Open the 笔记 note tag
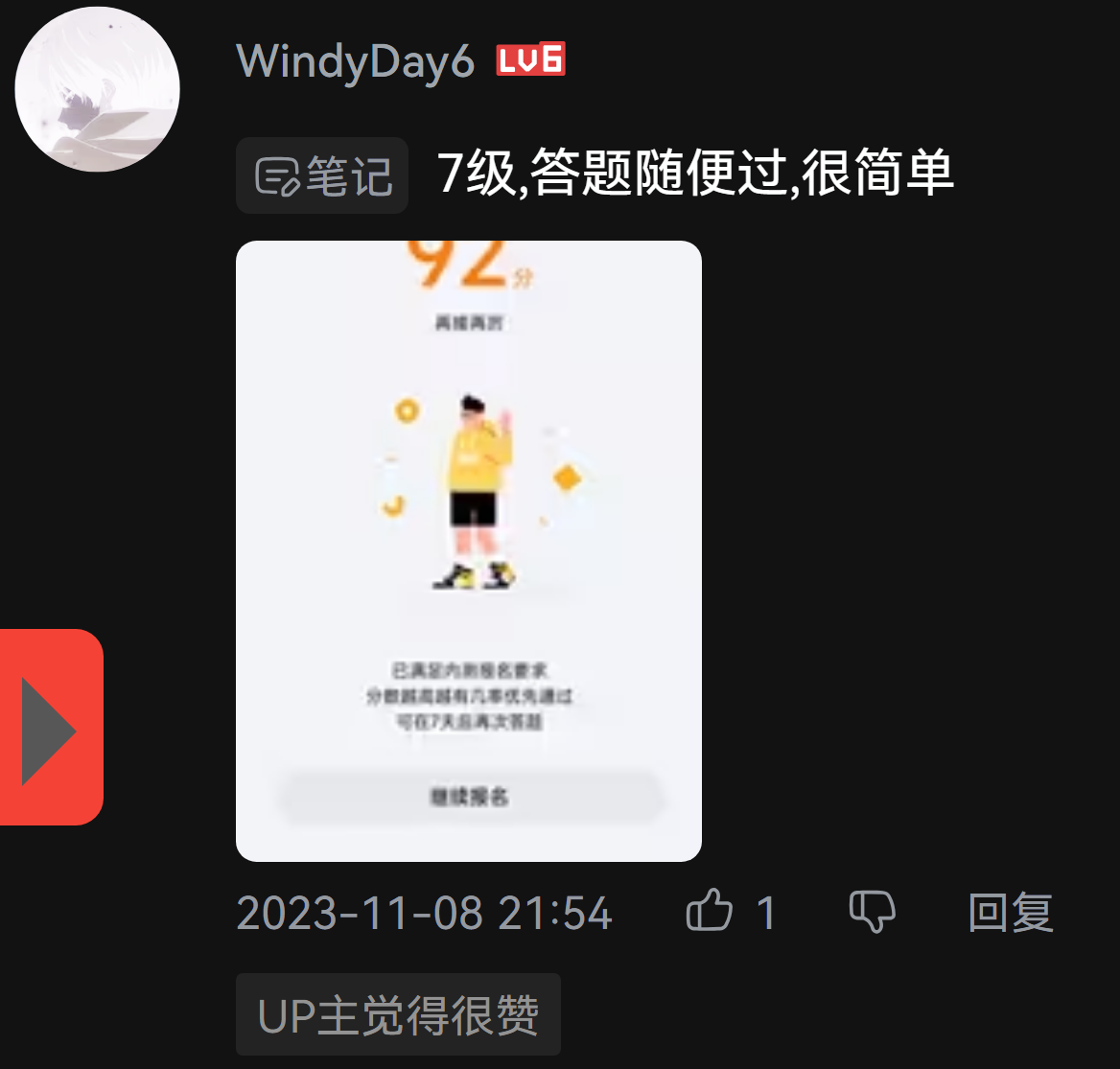1120x1069 pixels. tap(322, 175)
